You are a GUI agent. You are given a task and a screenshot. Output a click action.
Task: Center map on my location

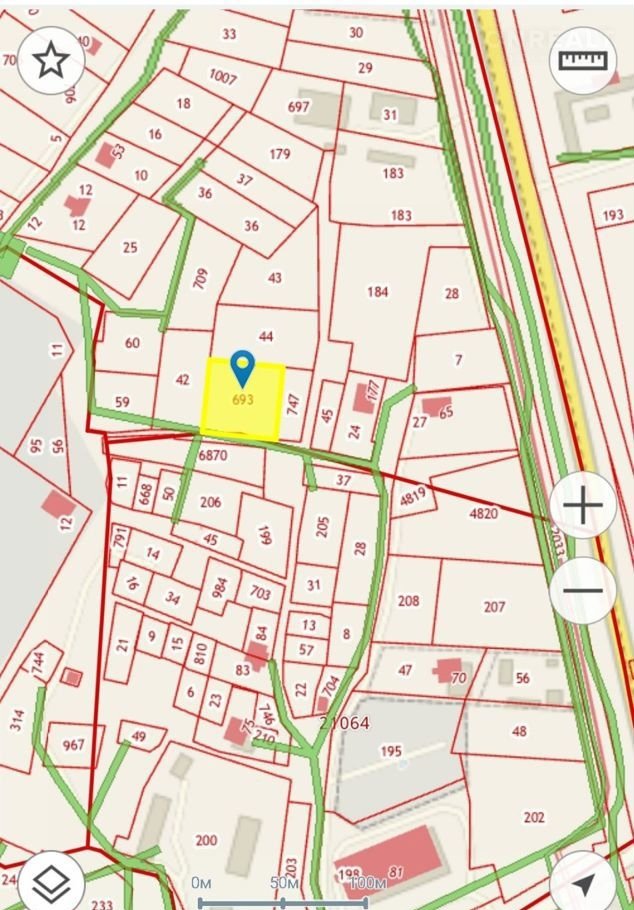coord(585,882)
